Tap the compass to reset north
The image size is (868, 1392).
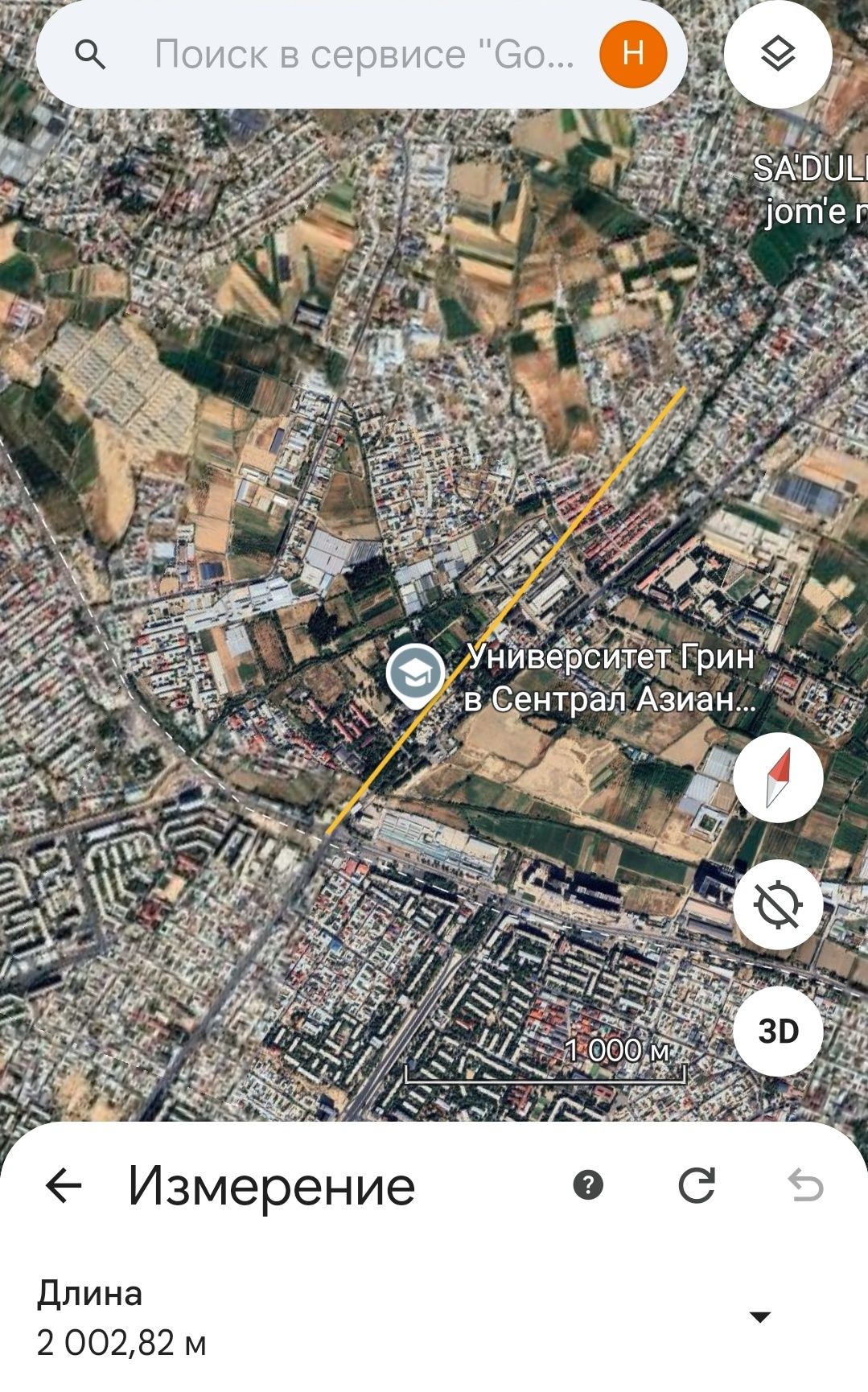[777, 777]
